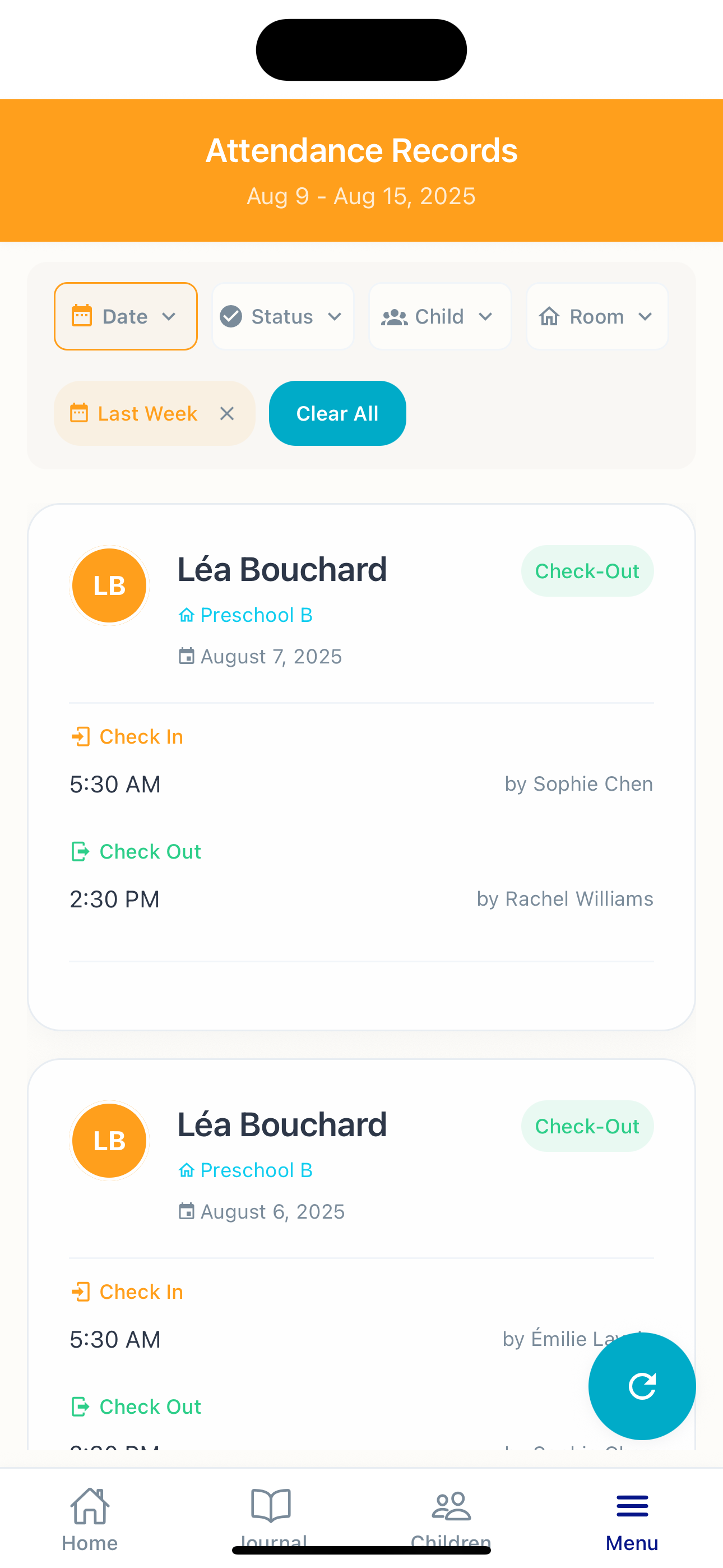723x1568 pixels.
Task: Open the Child filter dropdown
Action: coord(439,316)
